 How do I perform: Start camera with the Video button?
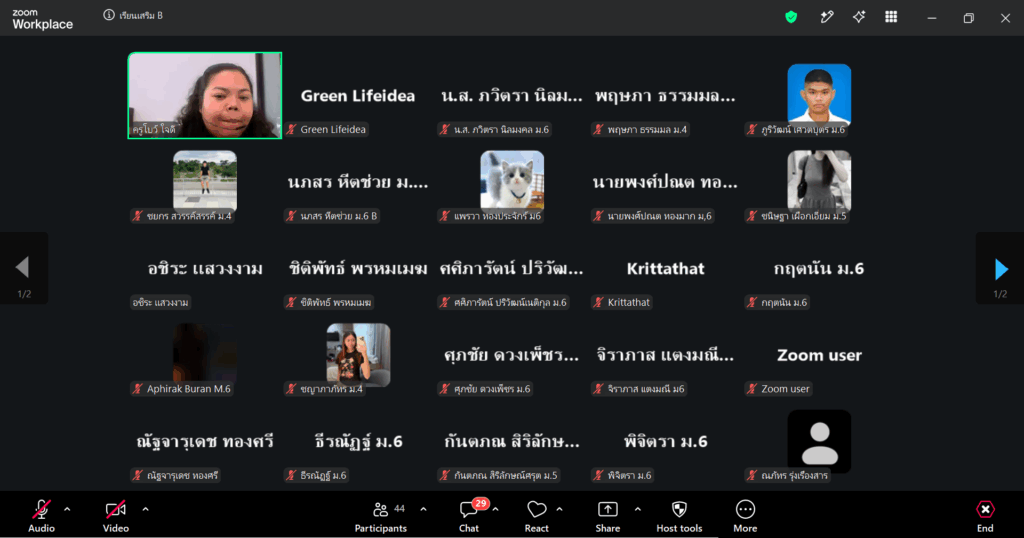116,516
